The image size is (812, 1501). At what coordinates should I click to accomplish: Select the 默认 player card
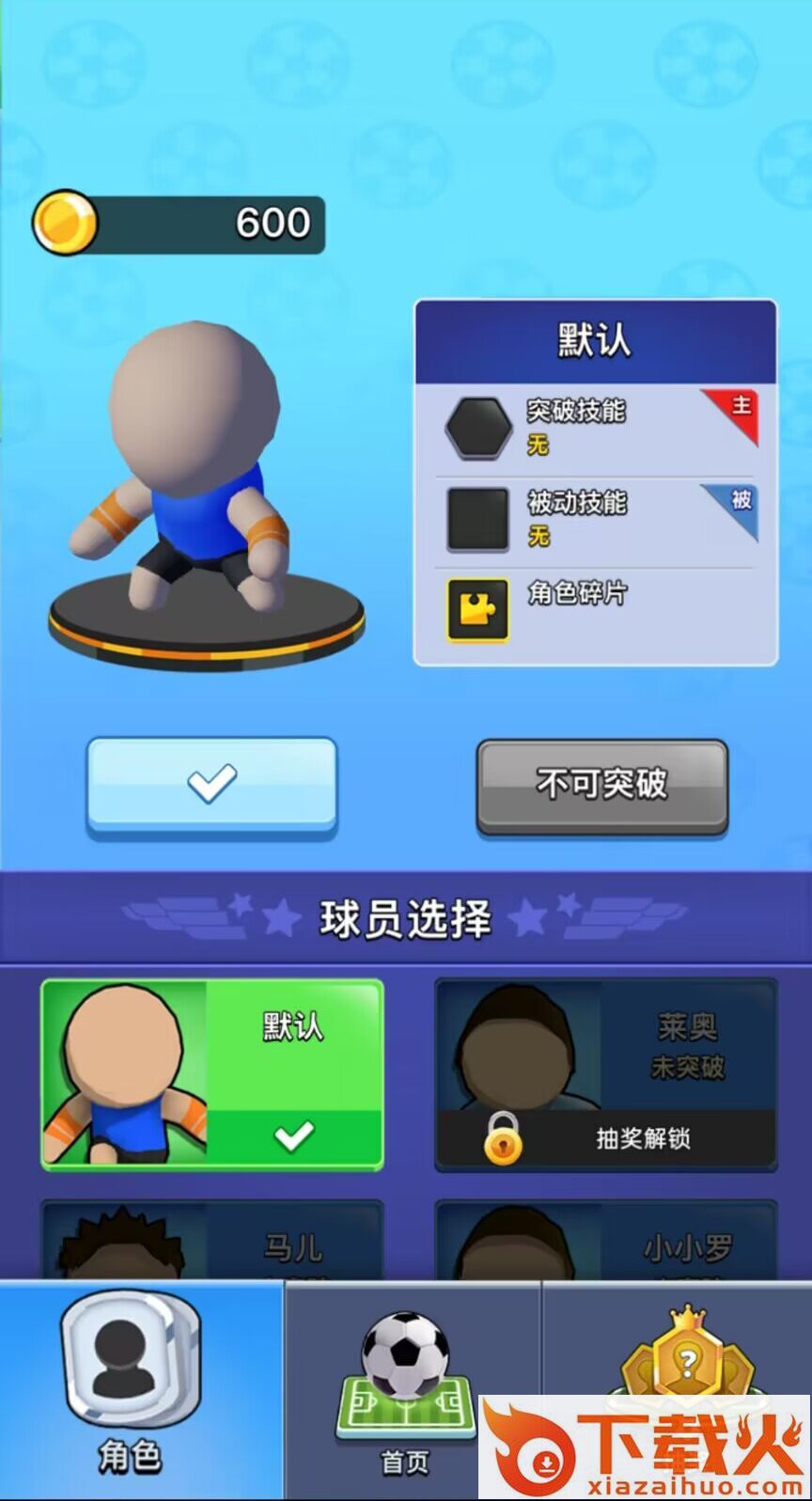pyautogui.click(x=211, y=1073)
